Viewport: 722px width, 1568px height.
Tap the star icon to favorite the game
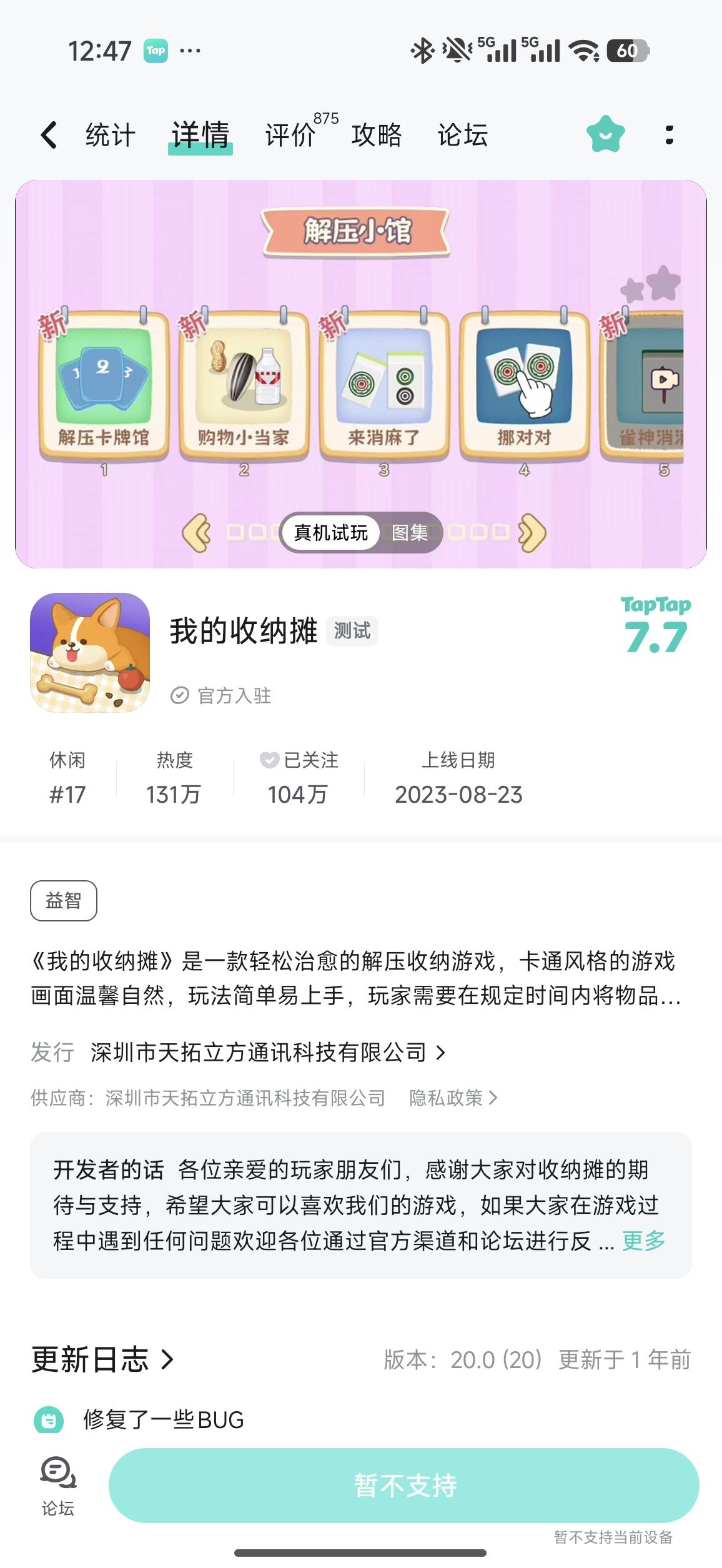pyautogui.click(x=605, y=134)
